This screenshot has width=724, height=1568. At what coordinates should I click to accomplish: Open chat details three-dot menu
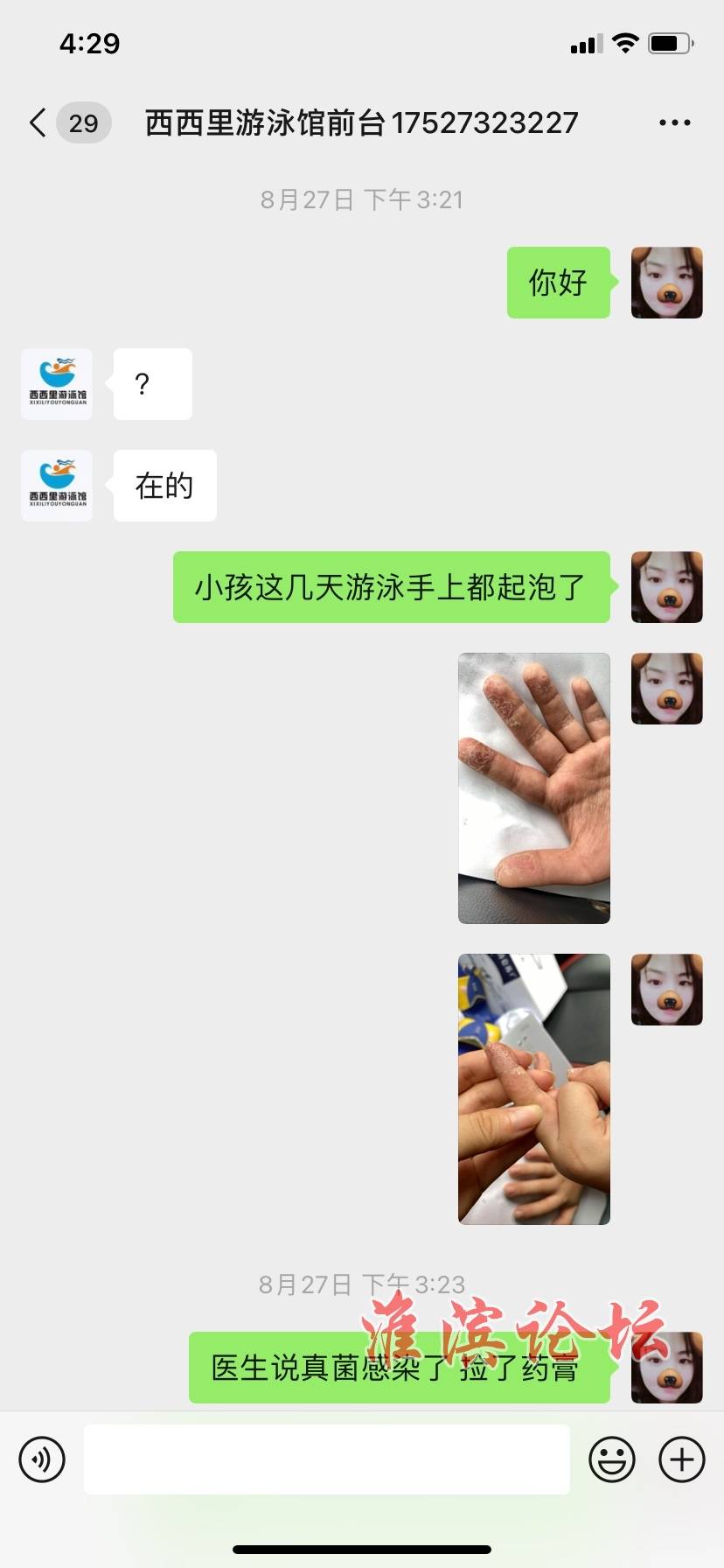pos(674,123)
